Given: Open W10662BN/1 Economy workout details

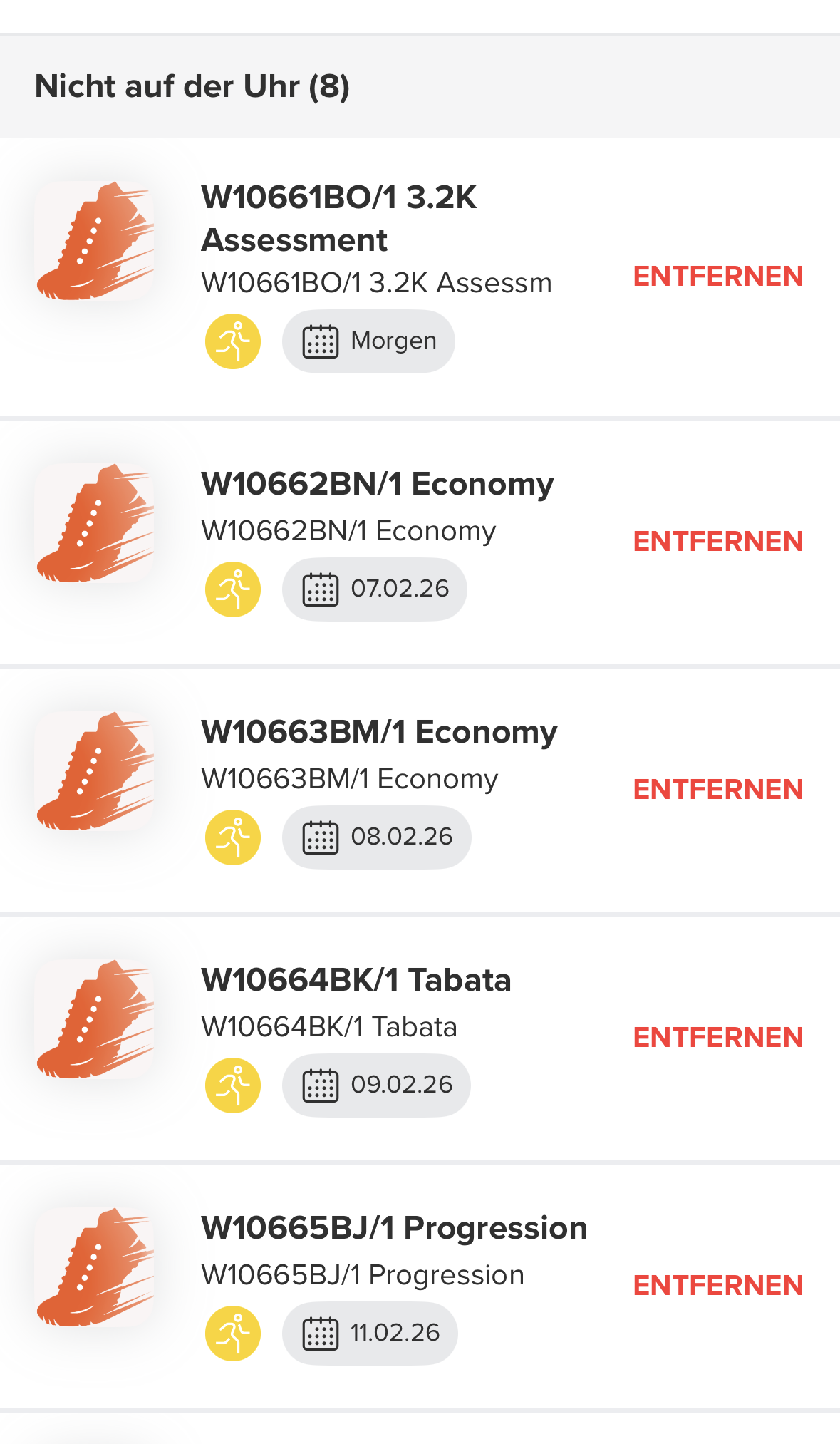Looking at the screenshot, I should (x=377, y=485).
